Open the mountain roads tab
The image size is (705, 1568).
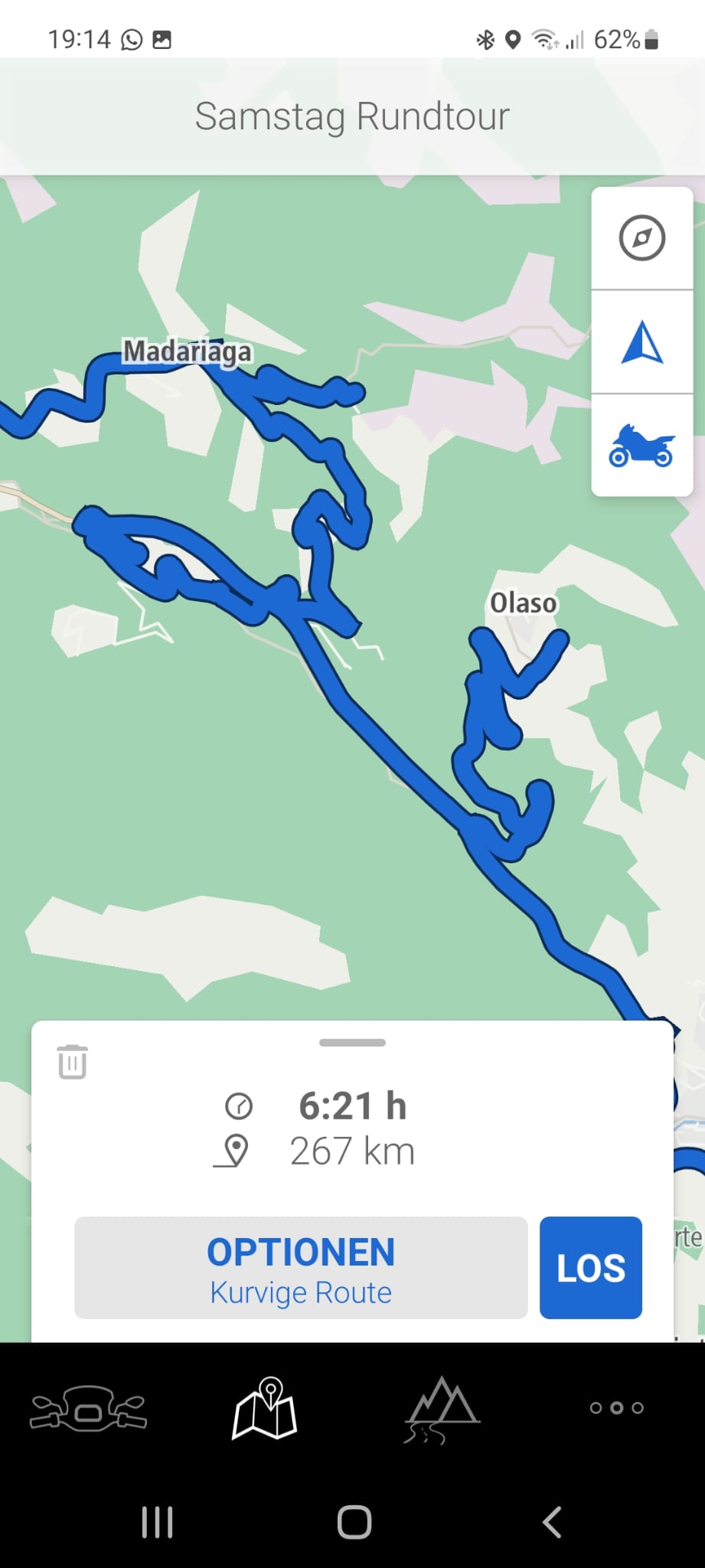click(x=441, y=1408)
